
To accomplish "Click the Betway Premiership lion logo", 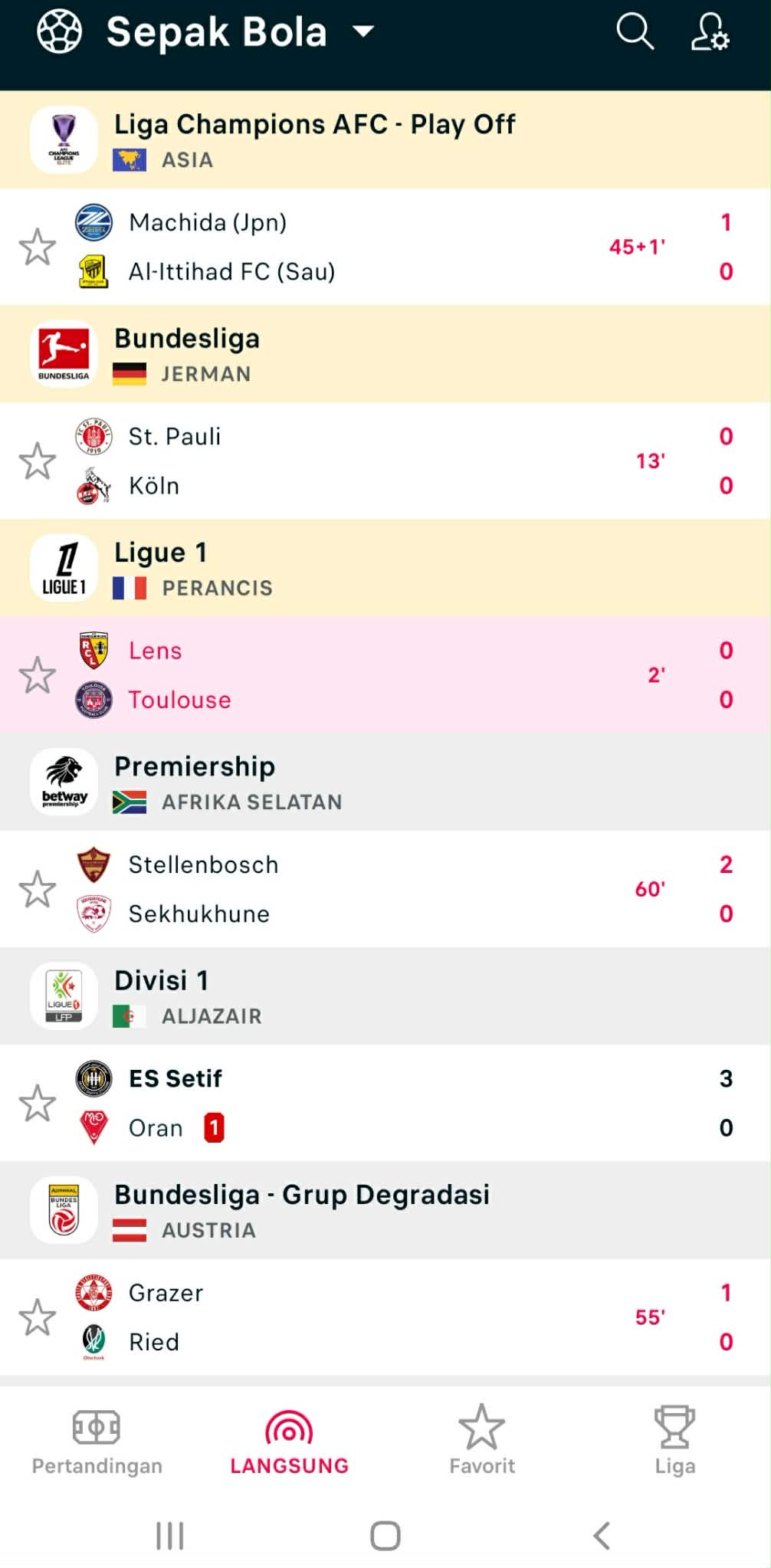I will coord(63,782).
